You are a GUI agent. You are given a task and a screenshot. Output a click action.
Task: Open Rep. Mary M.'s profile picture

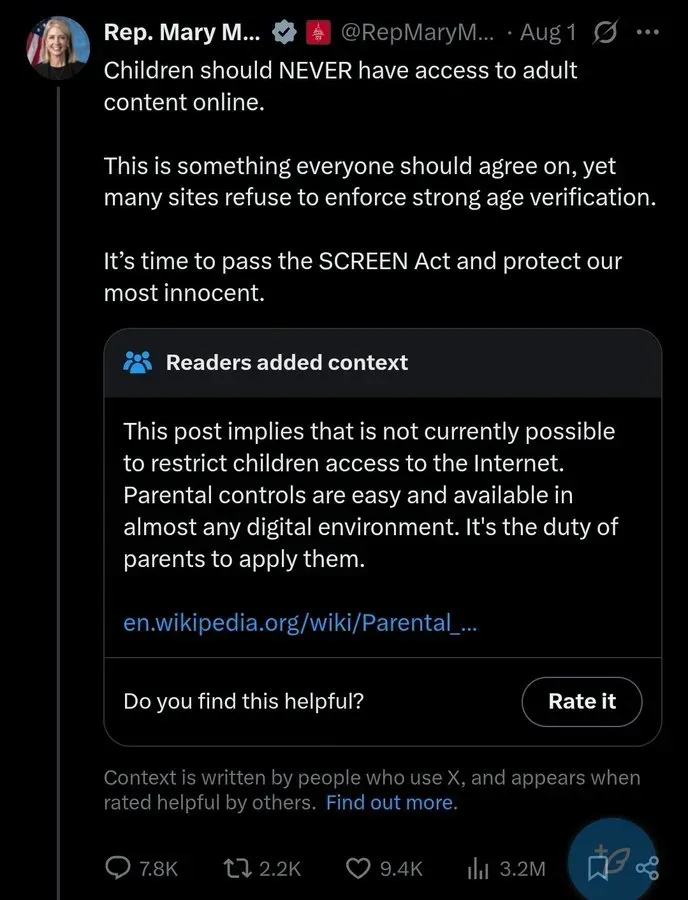click(x=56, y=47)
